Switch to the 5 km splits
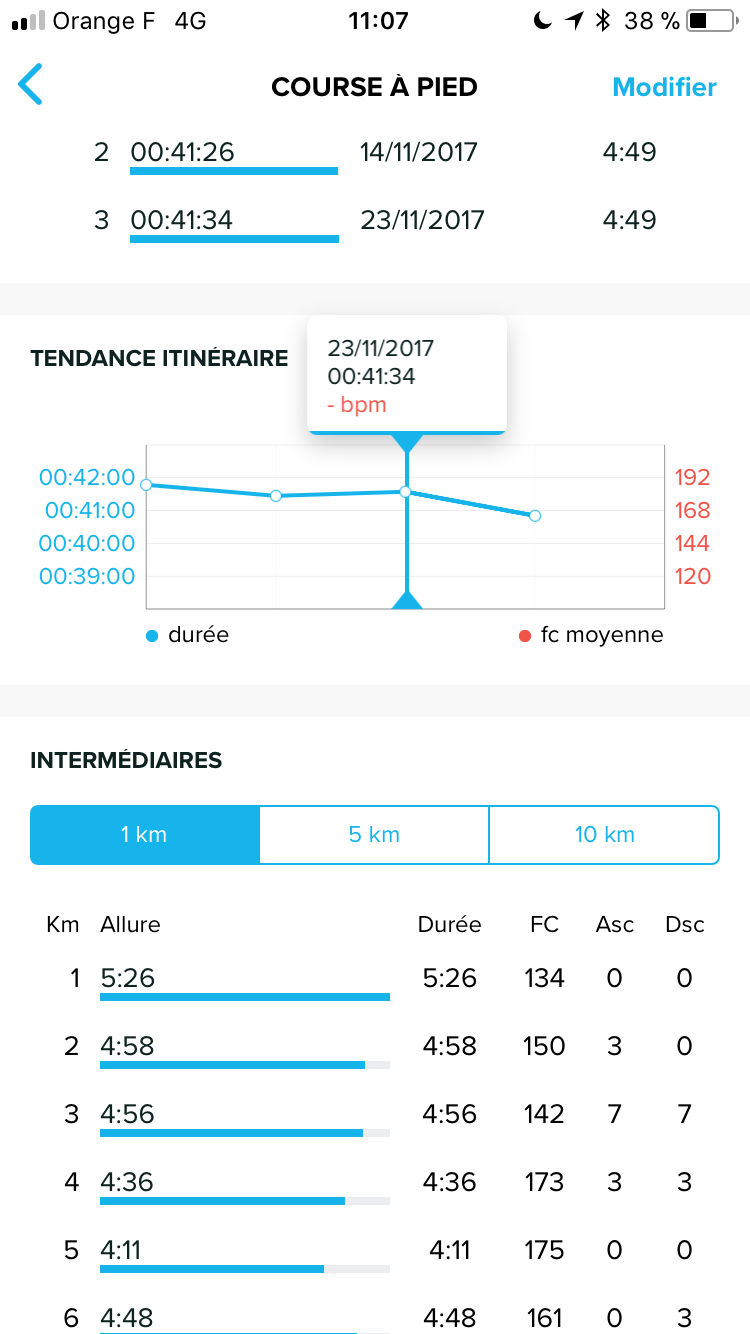Image resolution: width=750 pixels, height=1334 pixels. click(x=374, y=835)
